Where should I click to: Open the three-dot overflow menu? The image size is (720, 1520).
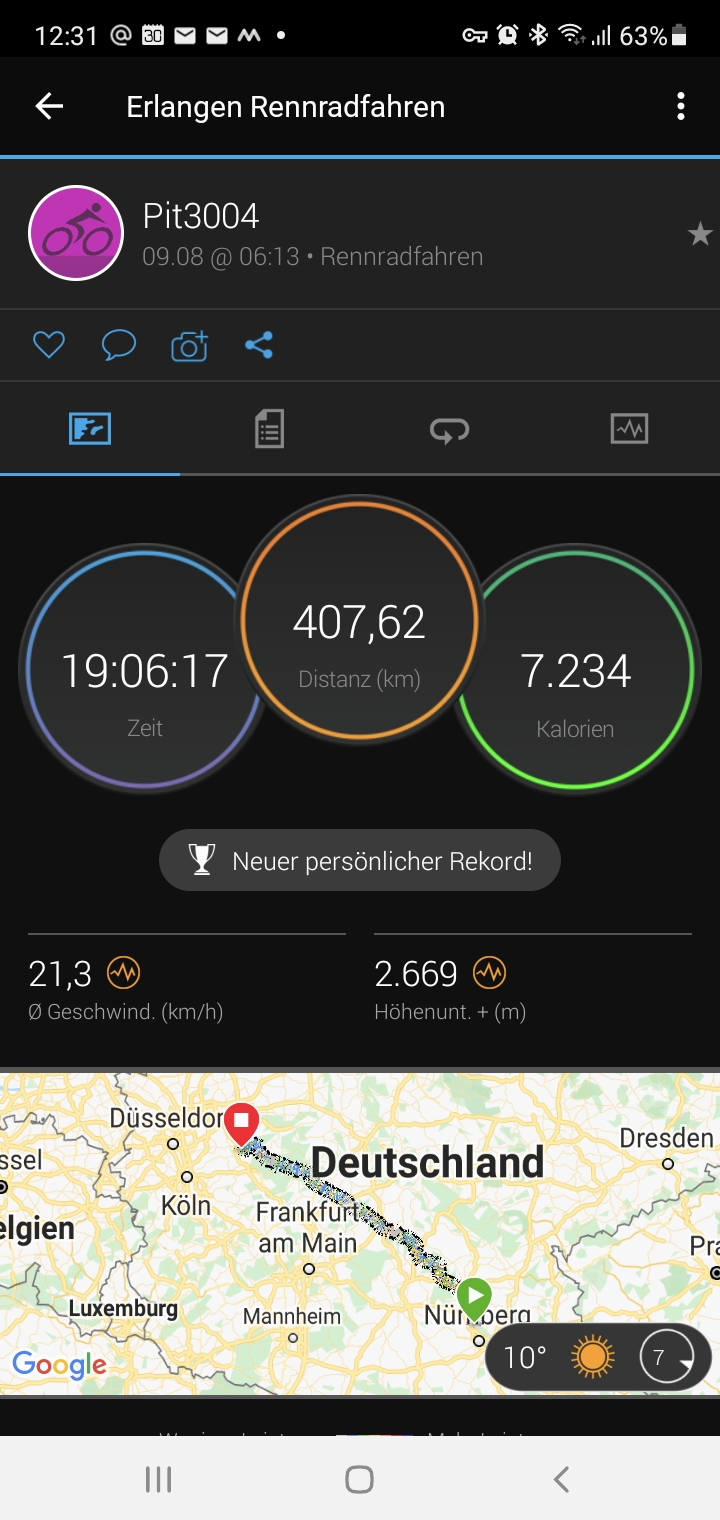[x=681, y=106]
